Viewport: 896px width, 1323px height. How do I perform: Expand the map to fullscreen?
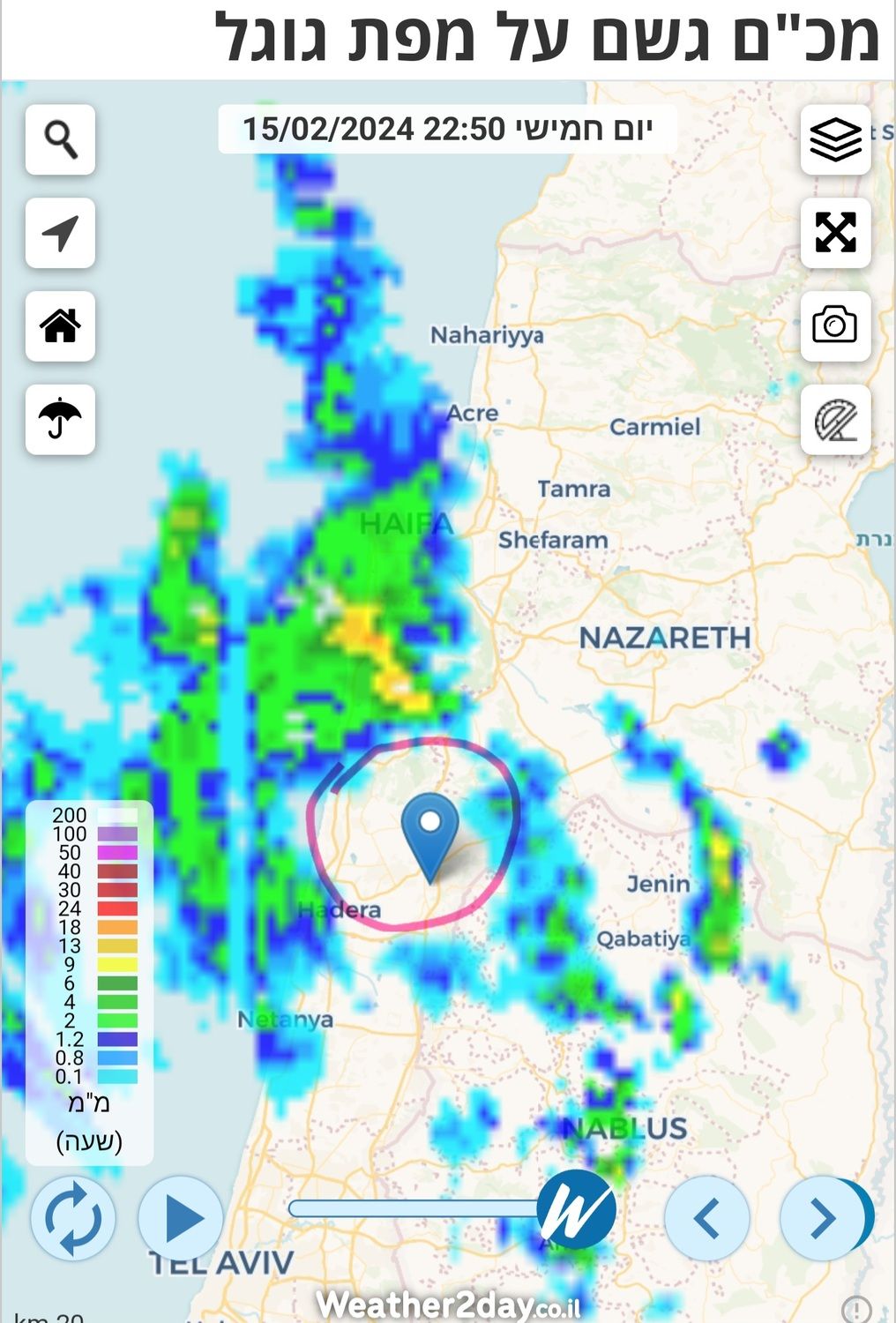[835, 233]
